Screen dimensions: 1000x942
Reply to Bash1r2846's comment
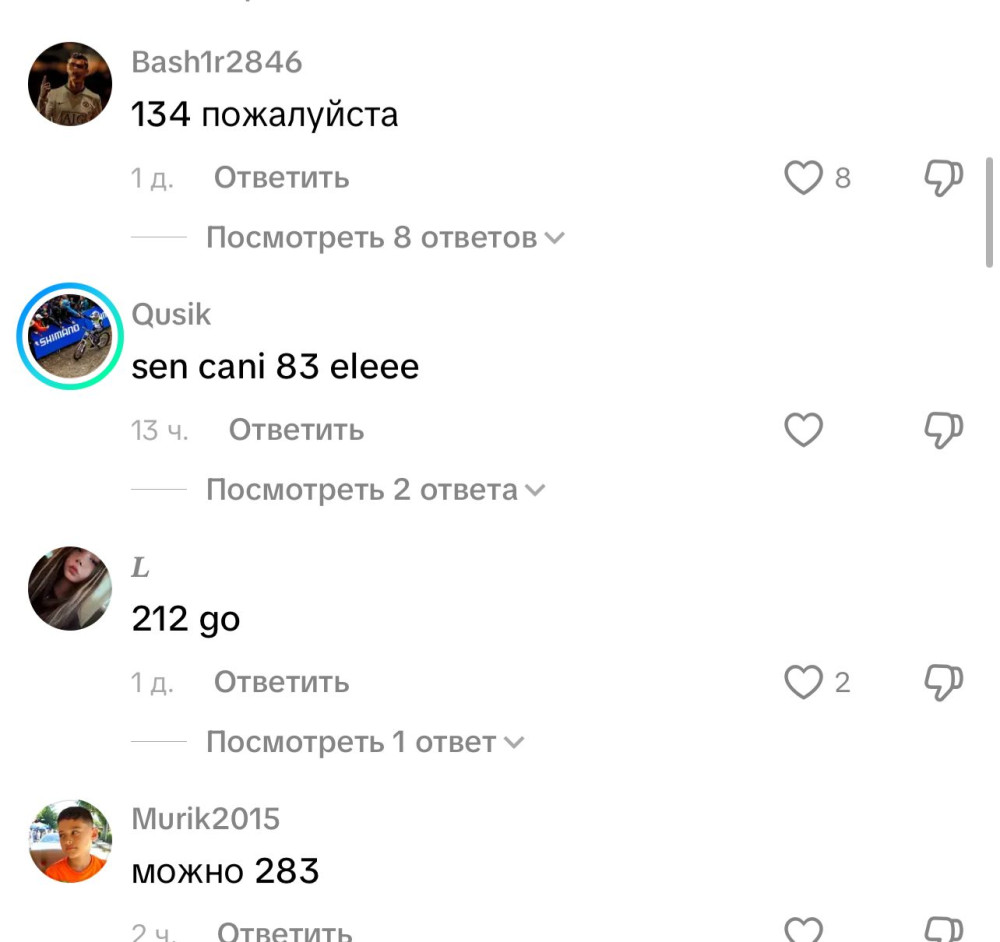point(281,178)
